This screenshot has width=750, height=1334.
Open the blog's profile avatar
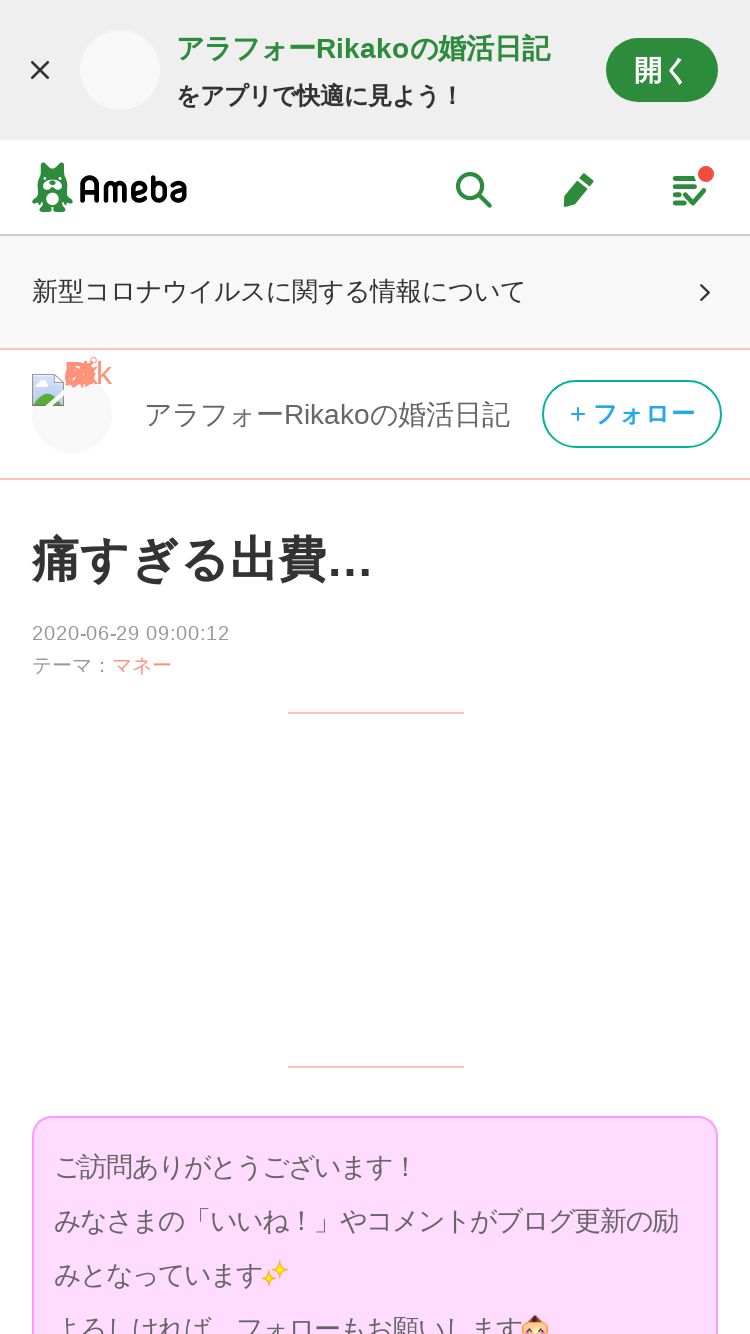tap(72, 412)
